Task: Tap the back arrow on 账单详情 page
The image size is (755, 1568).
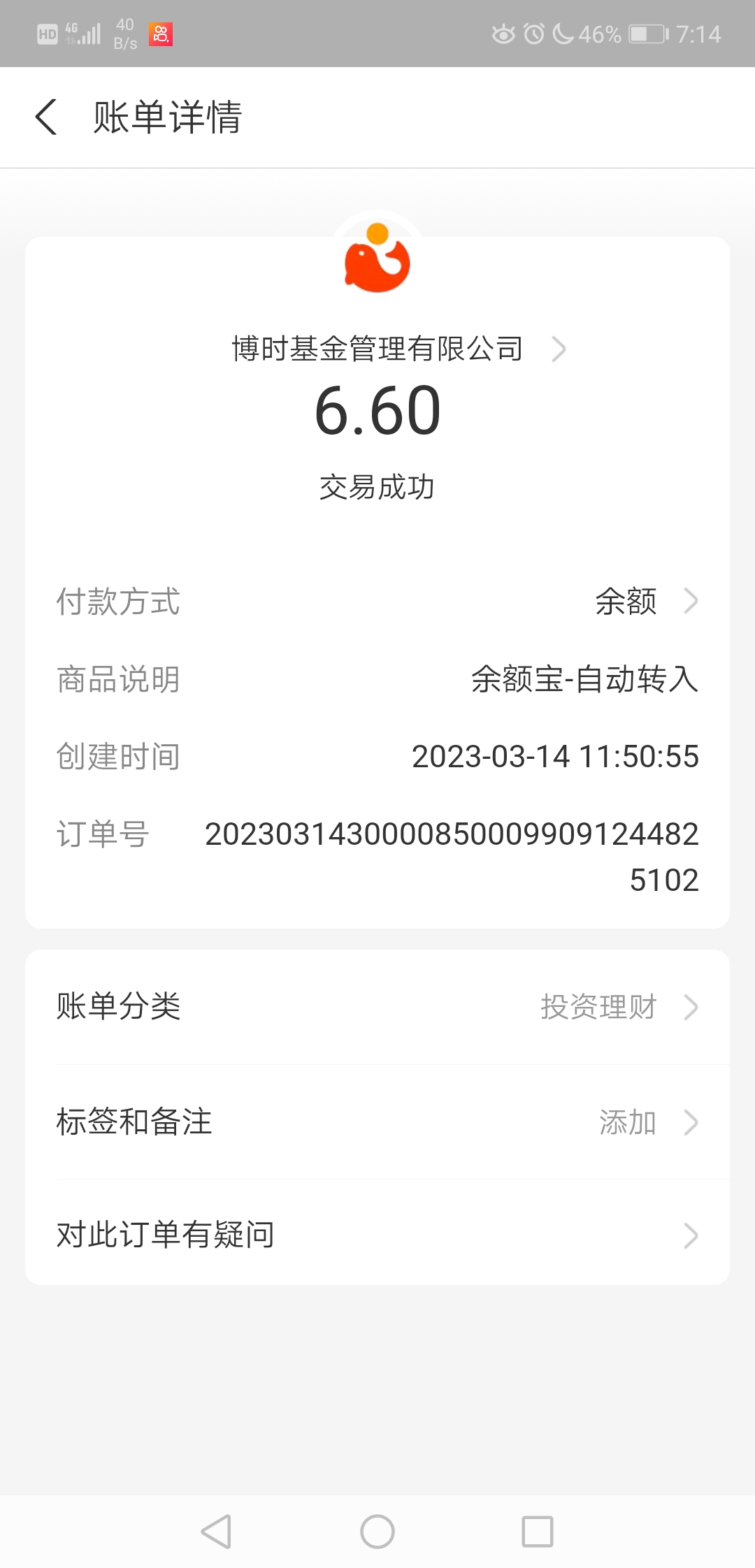Action: click(46, 117)
